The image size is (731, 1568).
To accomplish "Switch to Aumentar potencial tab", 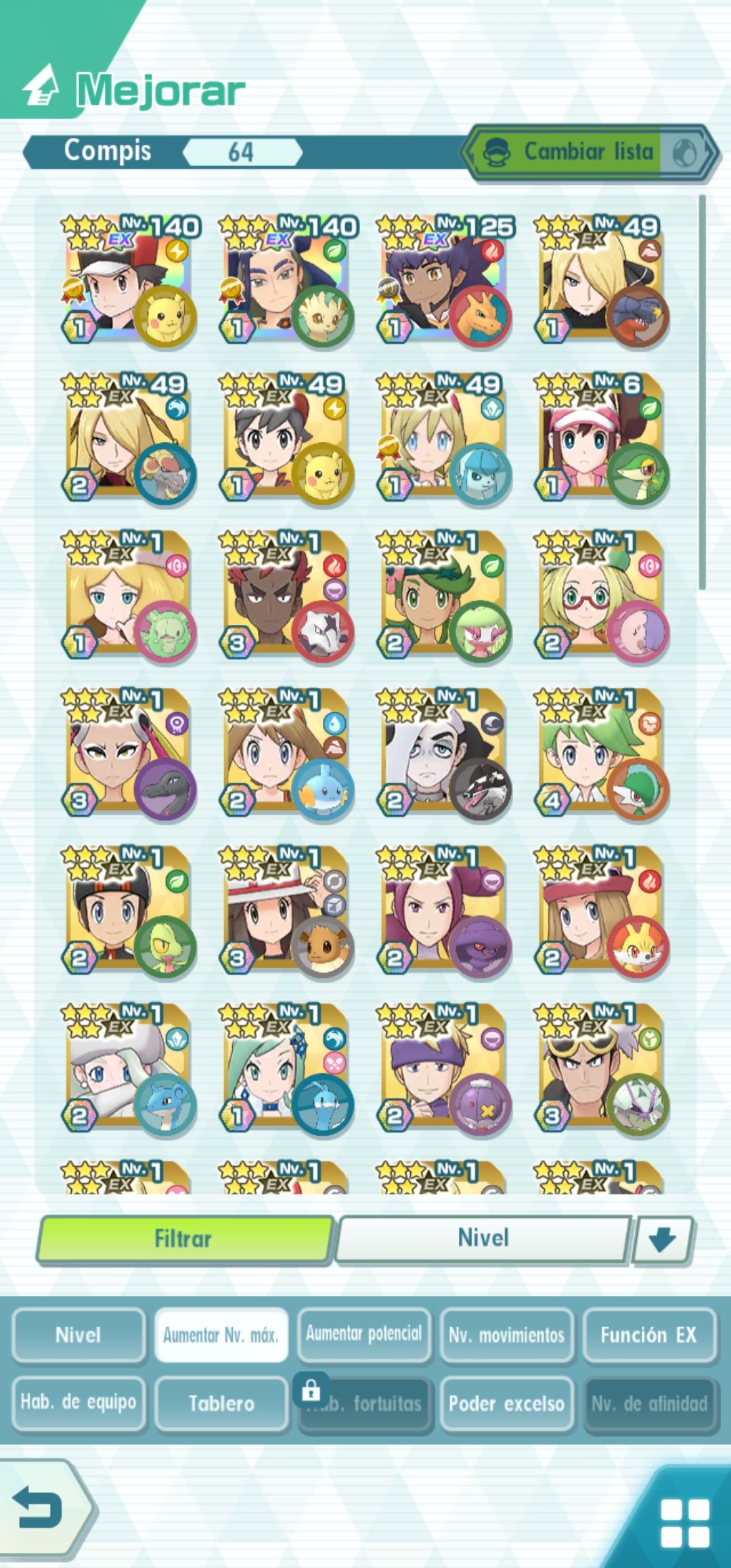I will pyautogui.click(x=364, y=1334).
